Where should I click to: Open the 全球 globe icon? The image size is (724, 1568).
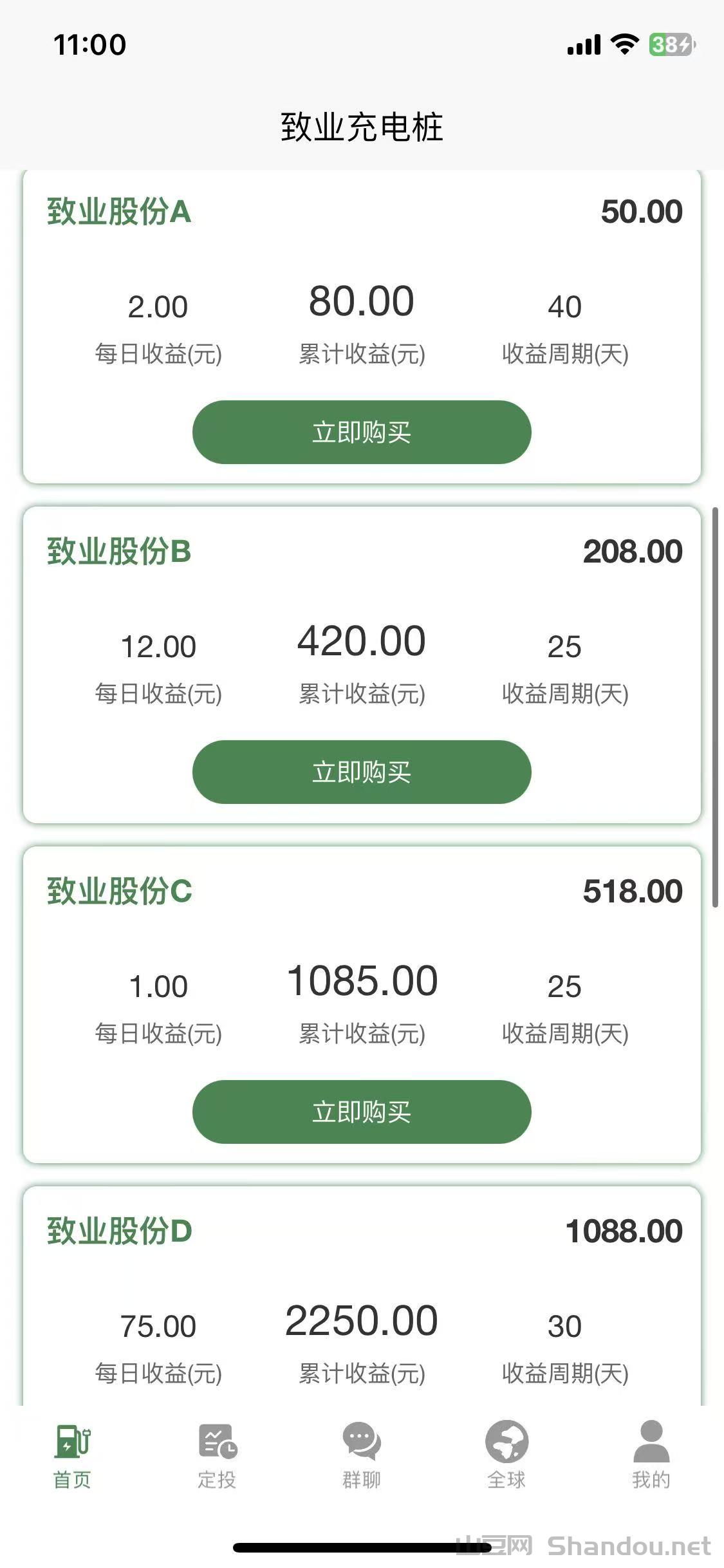click(x=506, y=1441)
